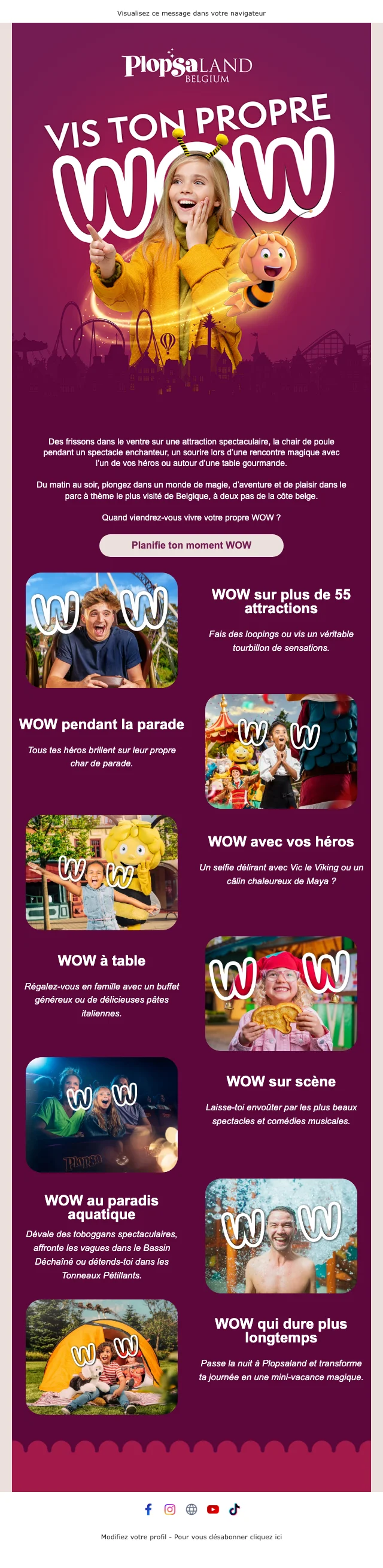The image size is (383, 1568).
Task: Visit the website via globe icon
Action: (x=191, y=1509)
